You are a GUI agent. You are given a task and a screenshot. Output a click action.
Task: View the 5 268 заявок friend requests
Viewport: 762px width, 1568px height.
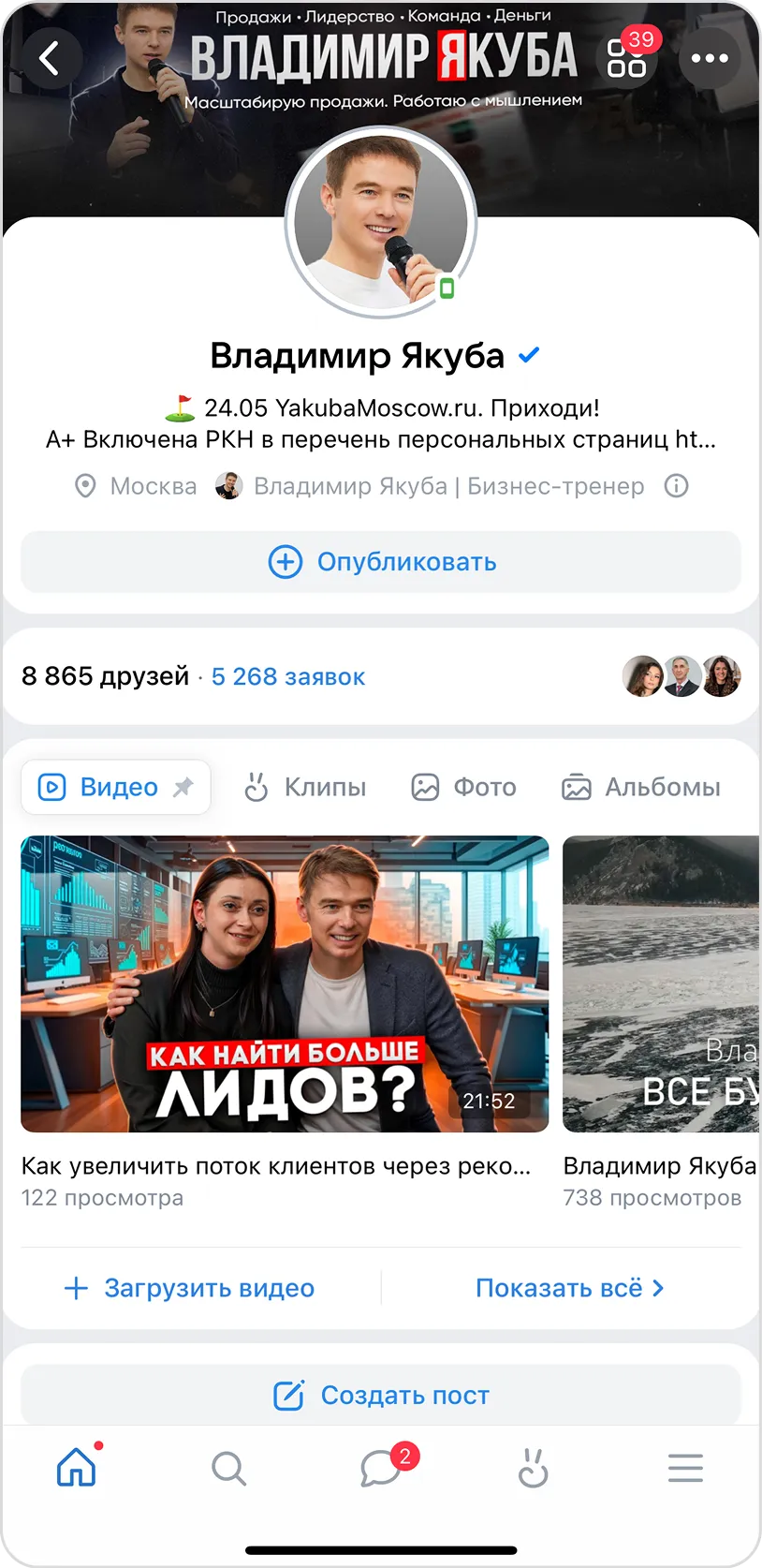[x=288, y=676]
